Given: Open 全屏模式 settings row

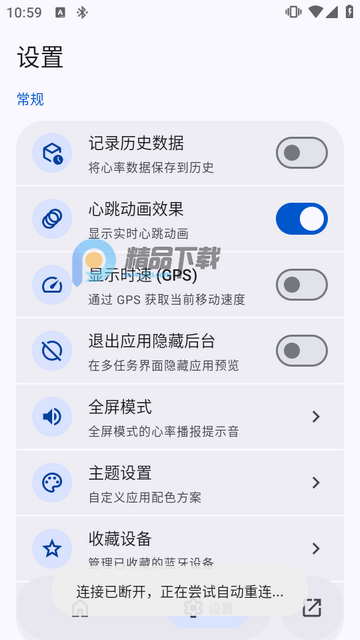Looking at the screenshot, I should (180, 417).
